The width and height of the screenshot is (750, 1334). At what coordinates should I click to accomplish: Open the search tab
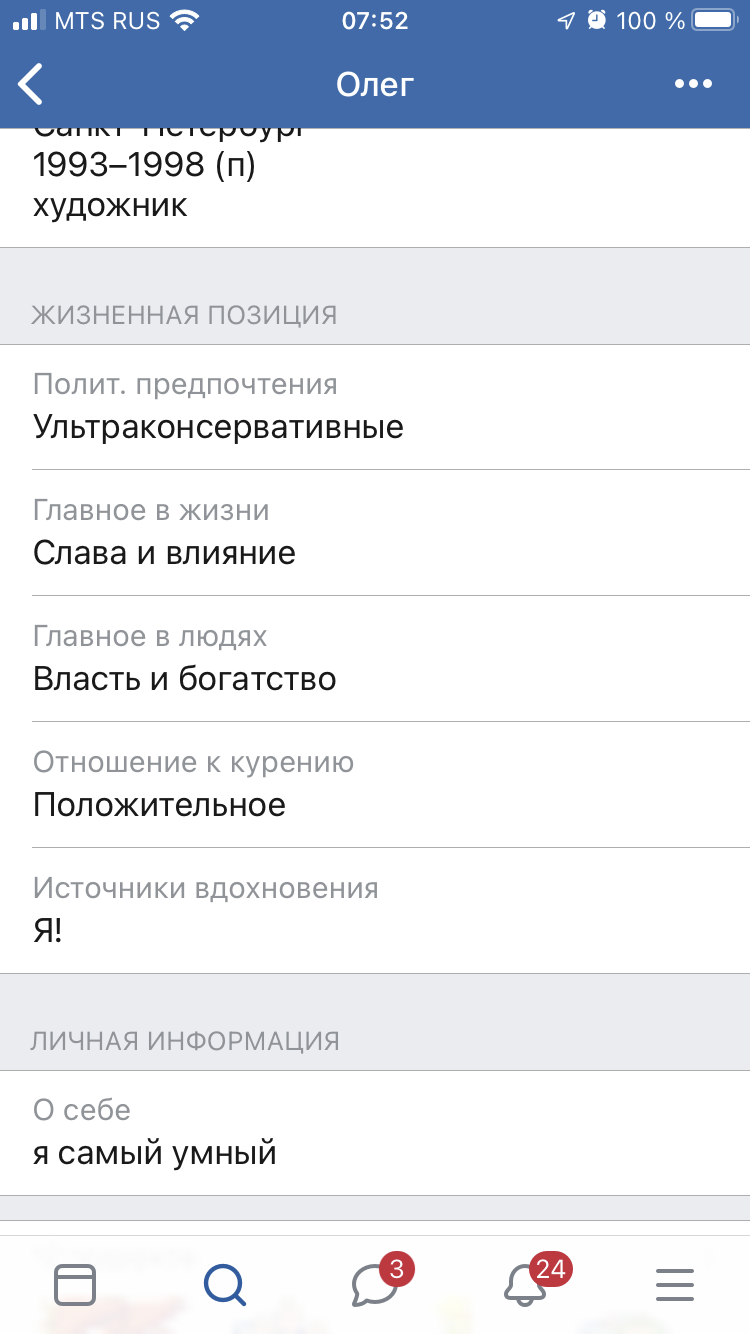click(x=225, y=1284)
